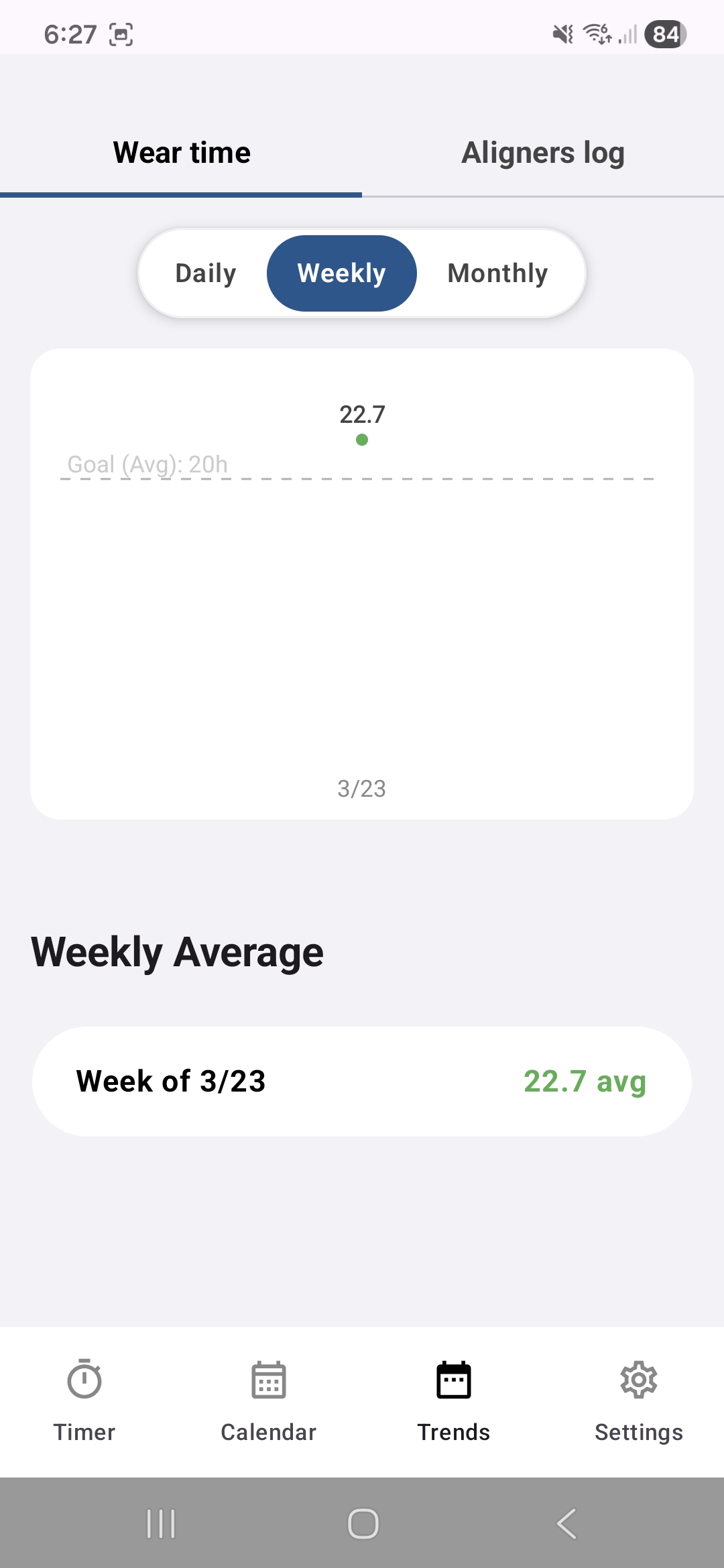Select the Daily view option

coord(205,273)
